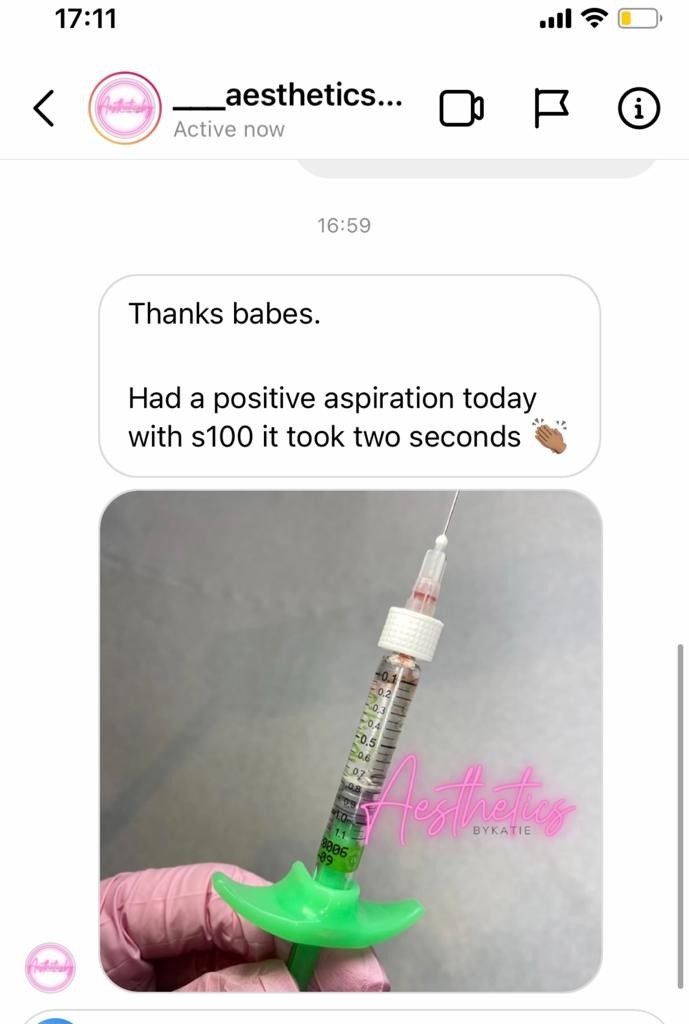Image resolution: width=689 pixels, height=1024 pixels.
Task: View sender's avatar beside the photo
Action: pyautogui.click(x=50, y=967)
